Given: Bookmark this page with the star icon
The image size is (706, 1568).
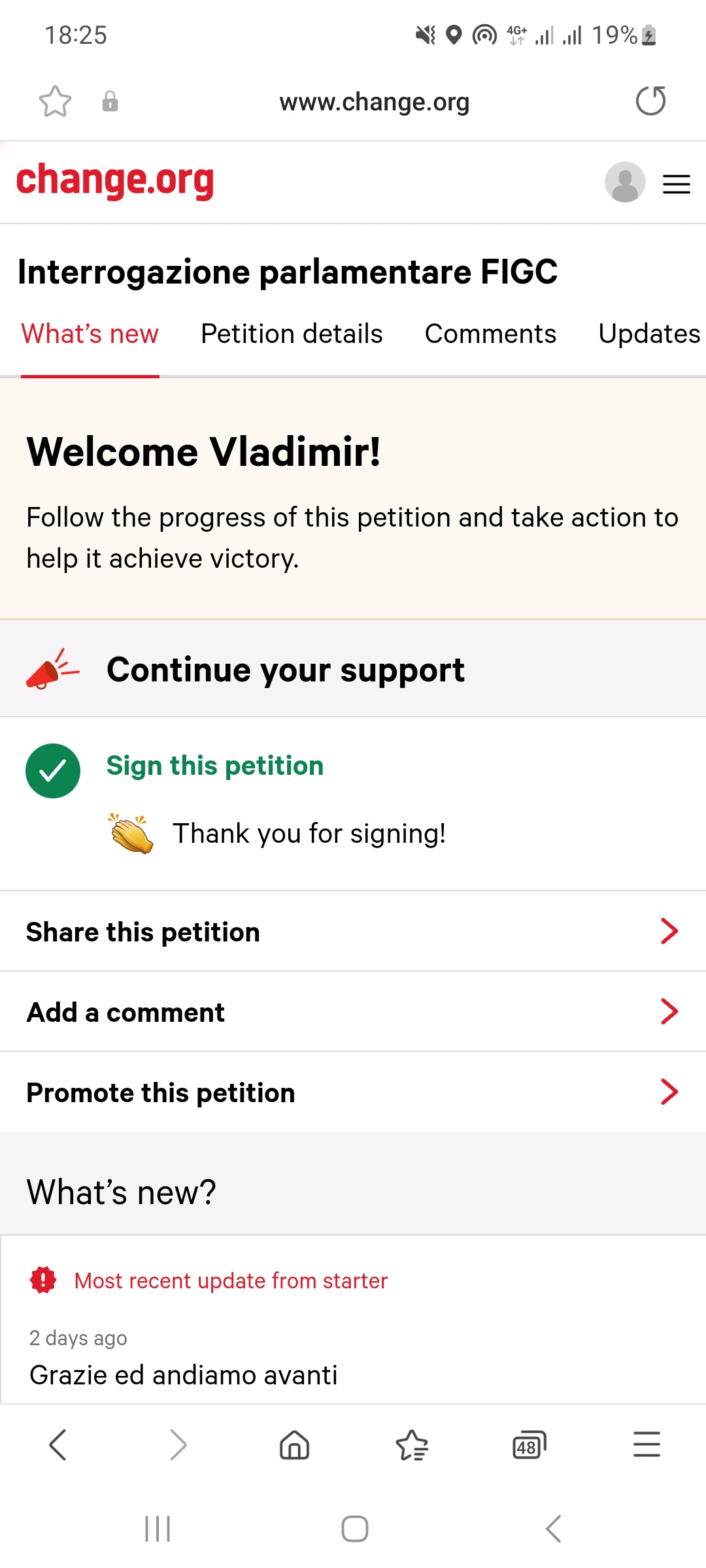Looking at the screenshot, I should coord(55,101).
